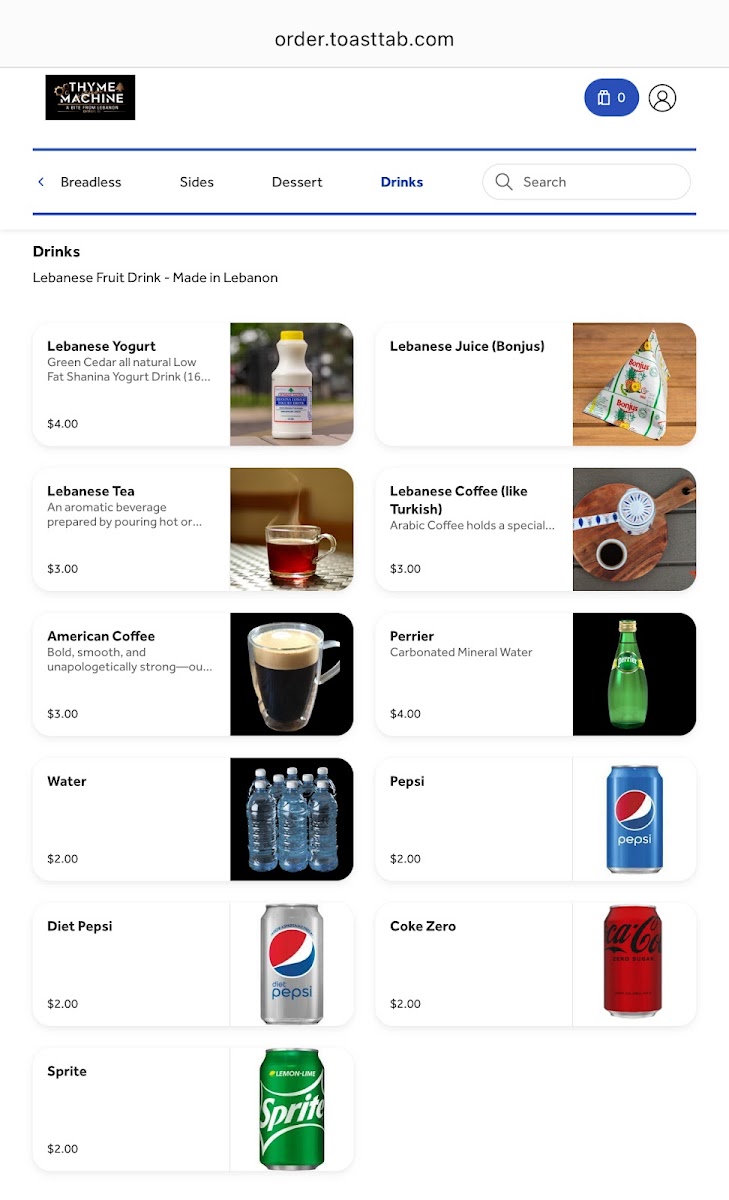
Task: Select the Diet Pepsi card
Action: tap(193, 964)
